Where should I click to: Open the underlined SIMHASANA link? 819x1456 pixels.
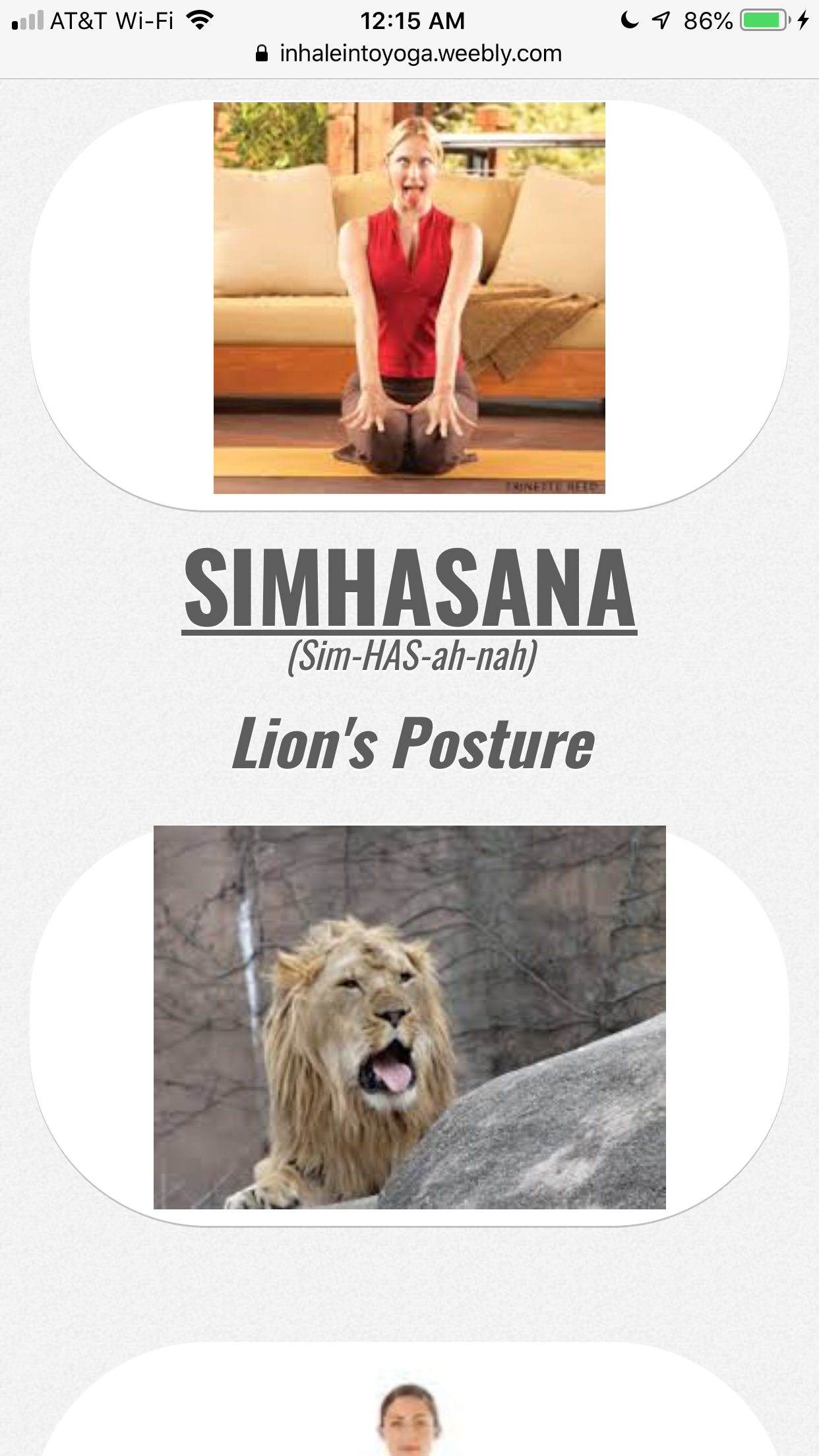(x=409, y=589)
